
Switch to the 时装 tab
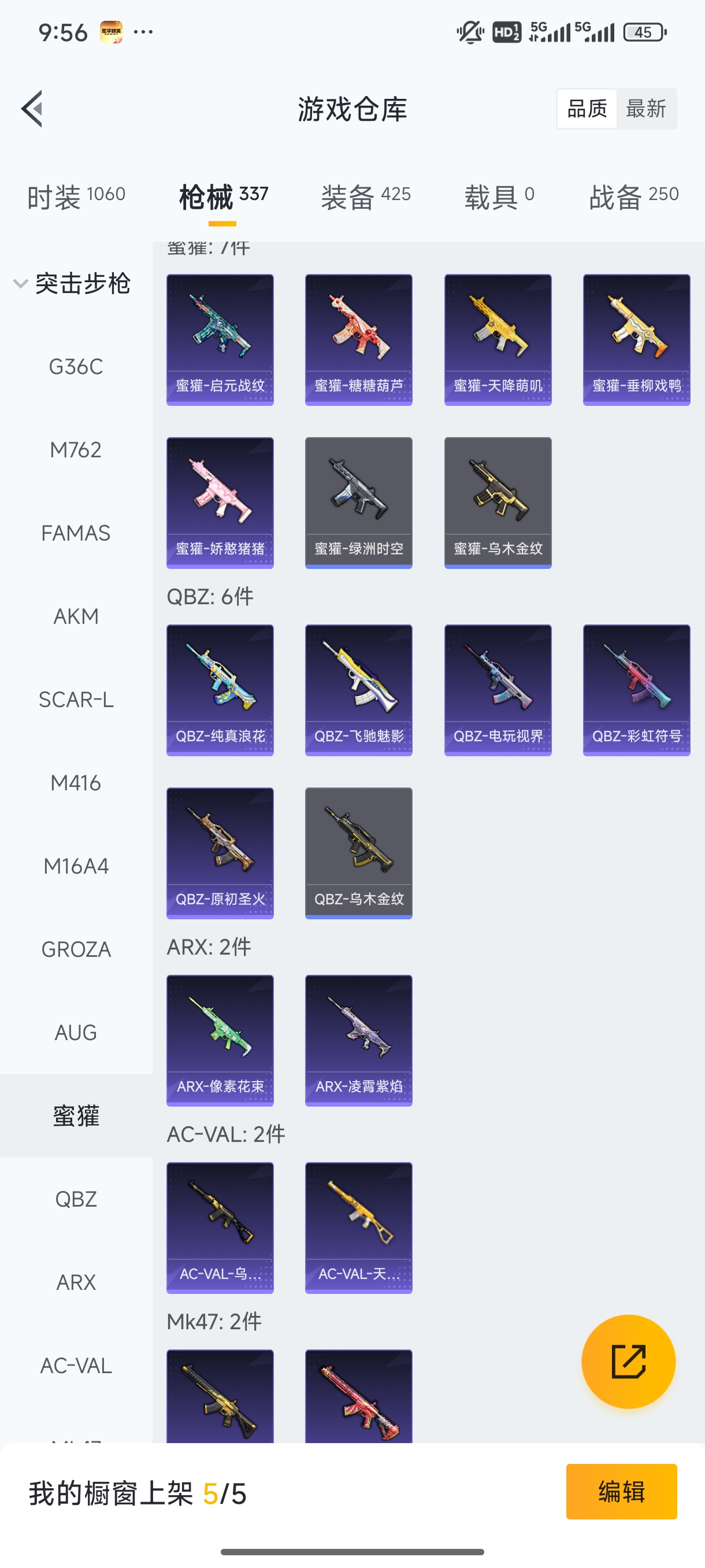[x=76, y=197]
